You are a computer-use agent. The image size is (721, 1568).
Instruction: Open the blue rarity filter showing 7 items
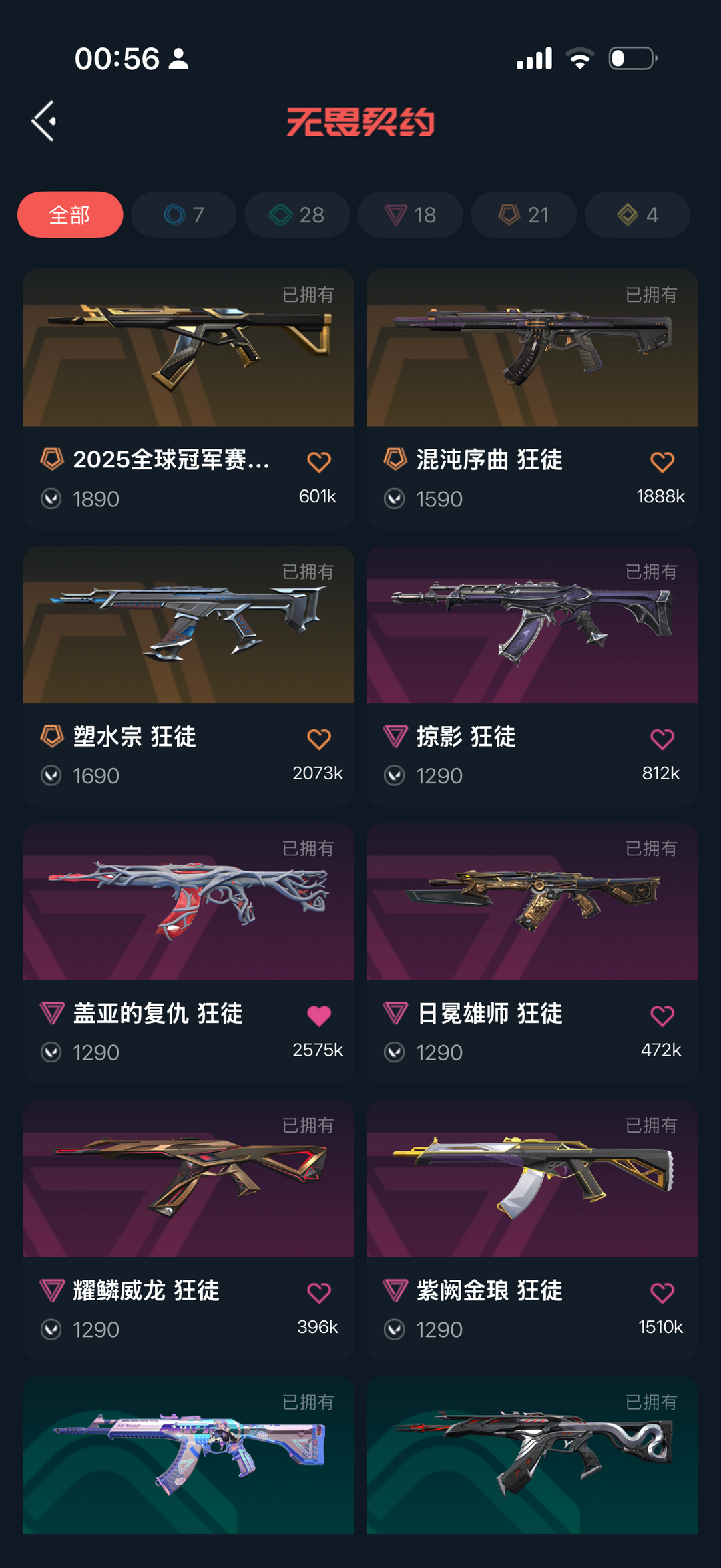pyautogui.click(x=183, y=215)
